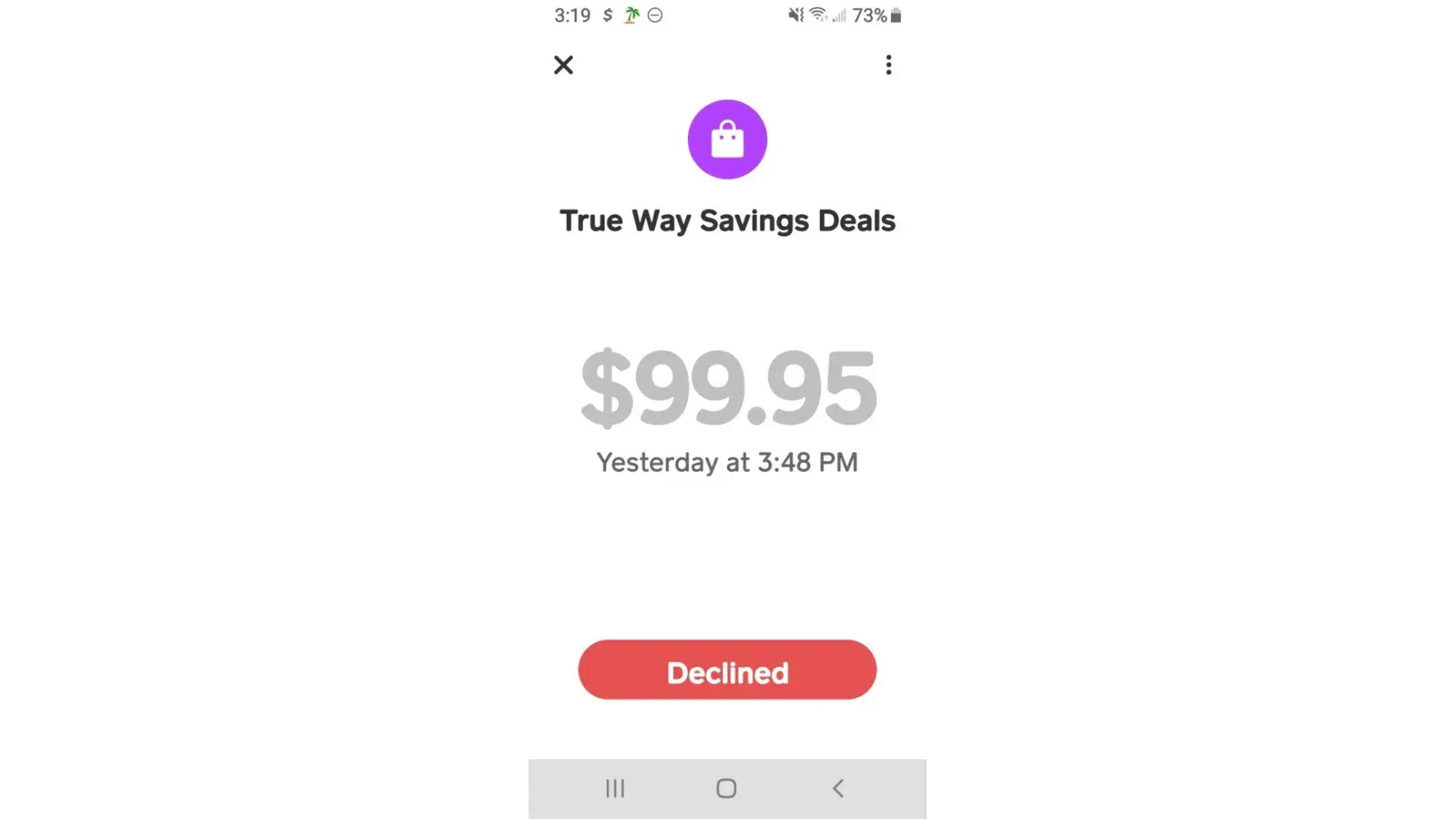Tap the red Declined button
The width and height of the screenshot is (1456, 819).
pos(727,670)
